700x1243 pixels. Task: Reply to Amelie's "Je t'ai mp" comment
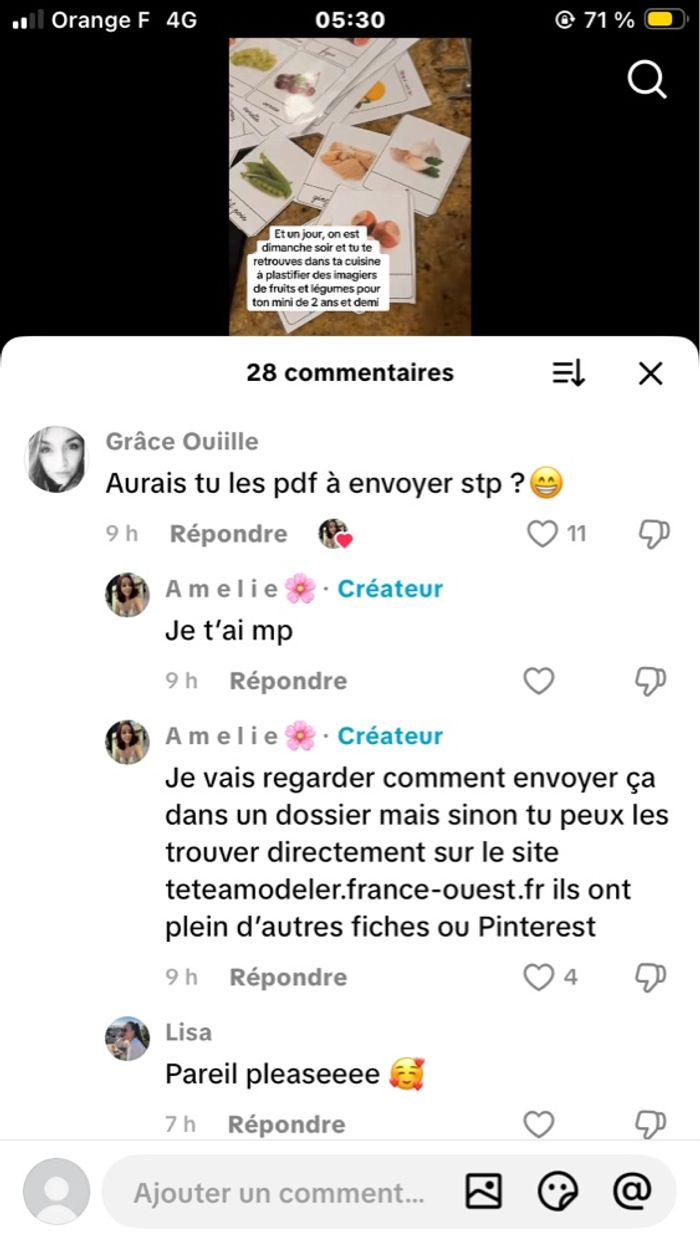(288, 682)
